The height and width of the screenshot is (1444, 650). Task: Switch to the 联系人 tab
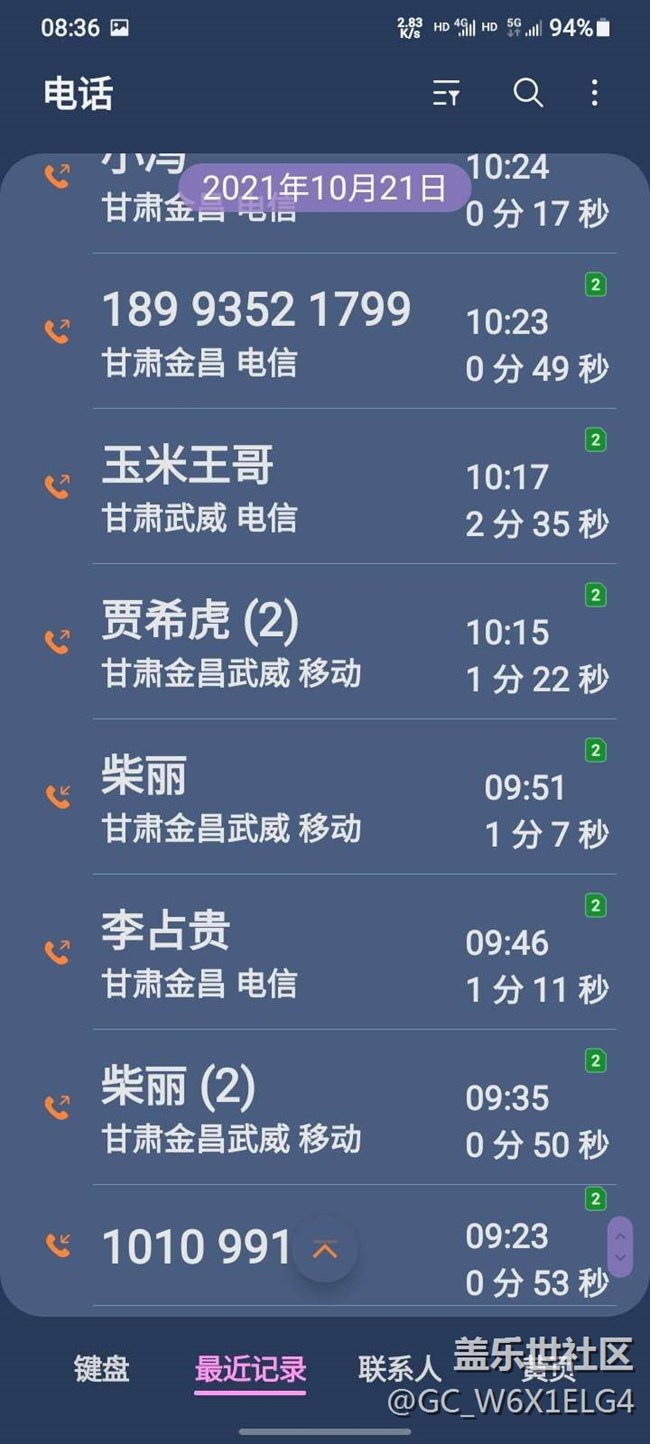(399, 1369)
